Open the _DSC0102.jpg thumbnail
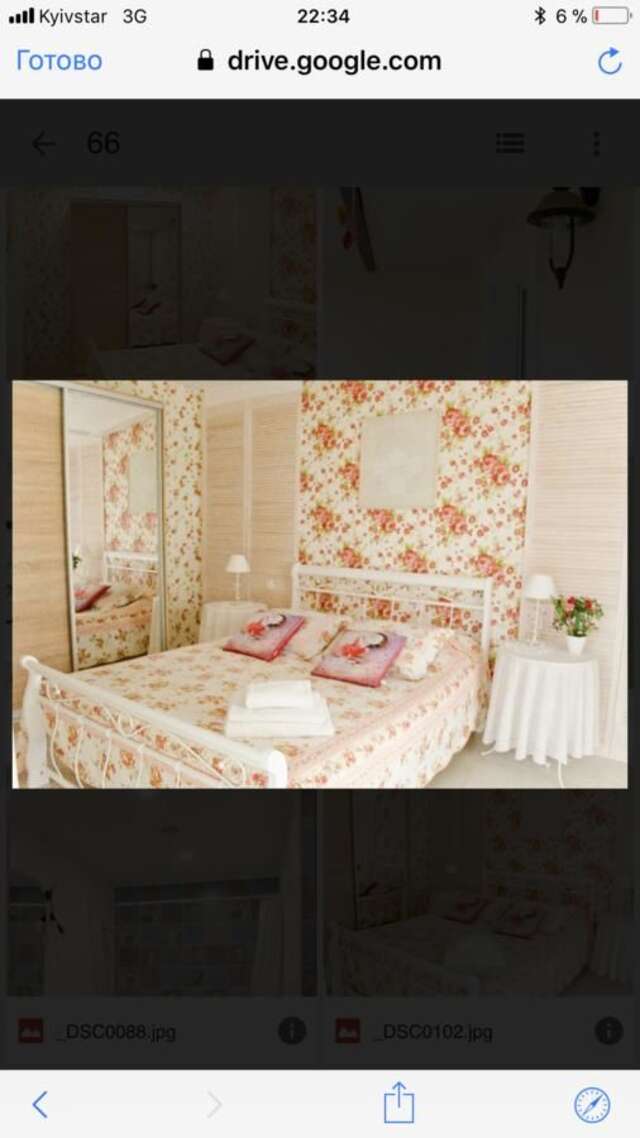Image resolution: width=640 pixels, height=1138 pixels. point(478,895)
